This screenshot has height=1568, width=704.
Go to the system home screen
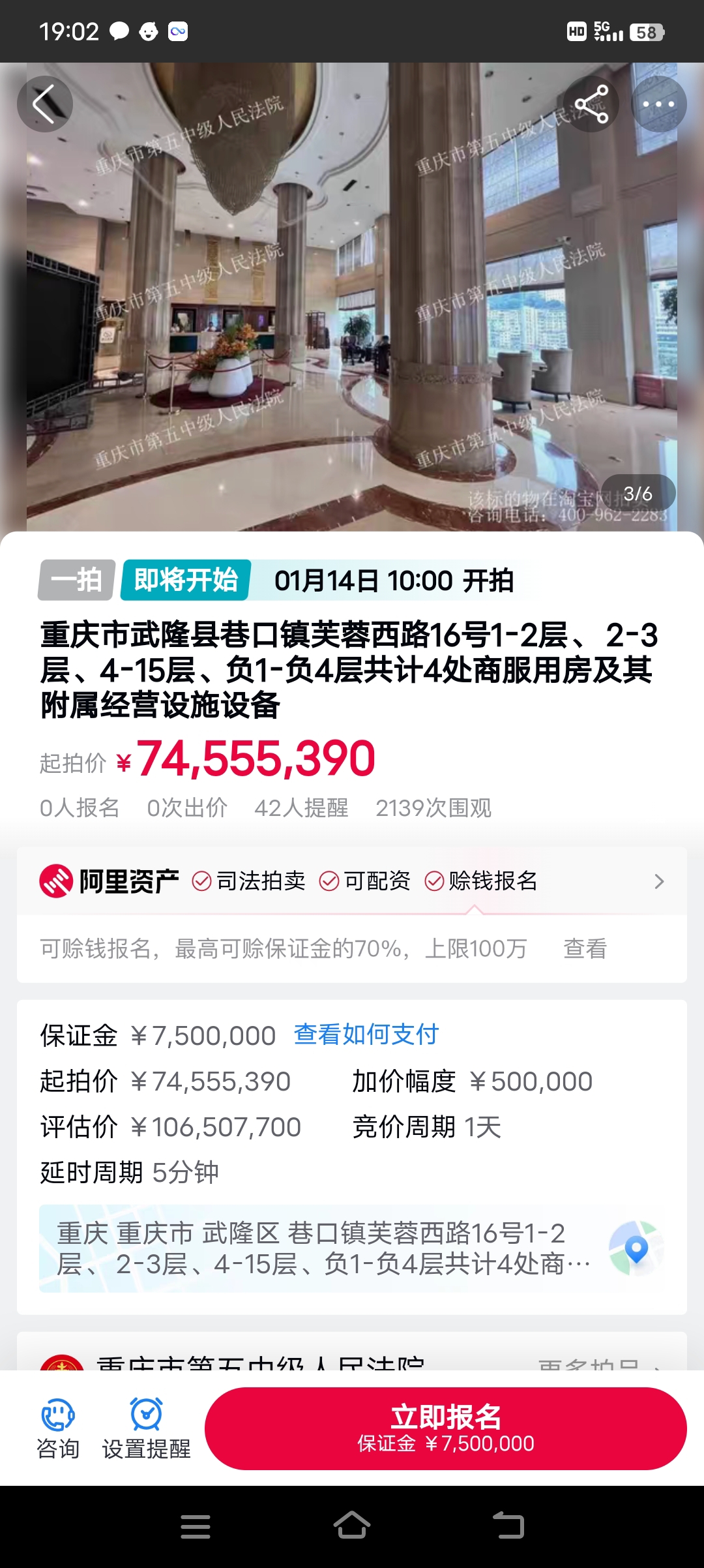click(x=352, y=1526)
